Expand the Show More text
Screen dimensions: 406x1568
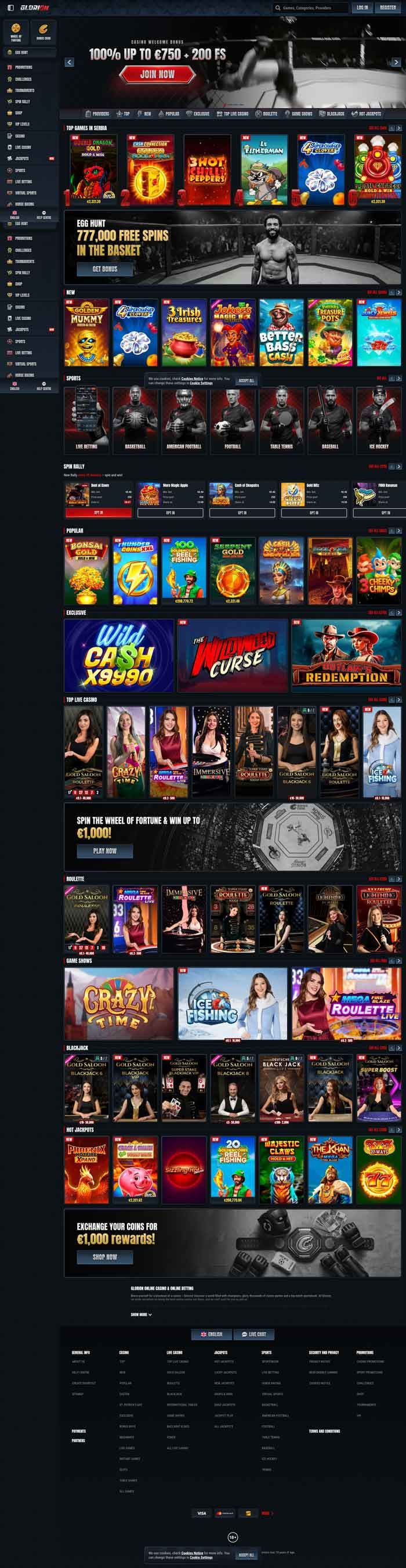point(141,1315)
